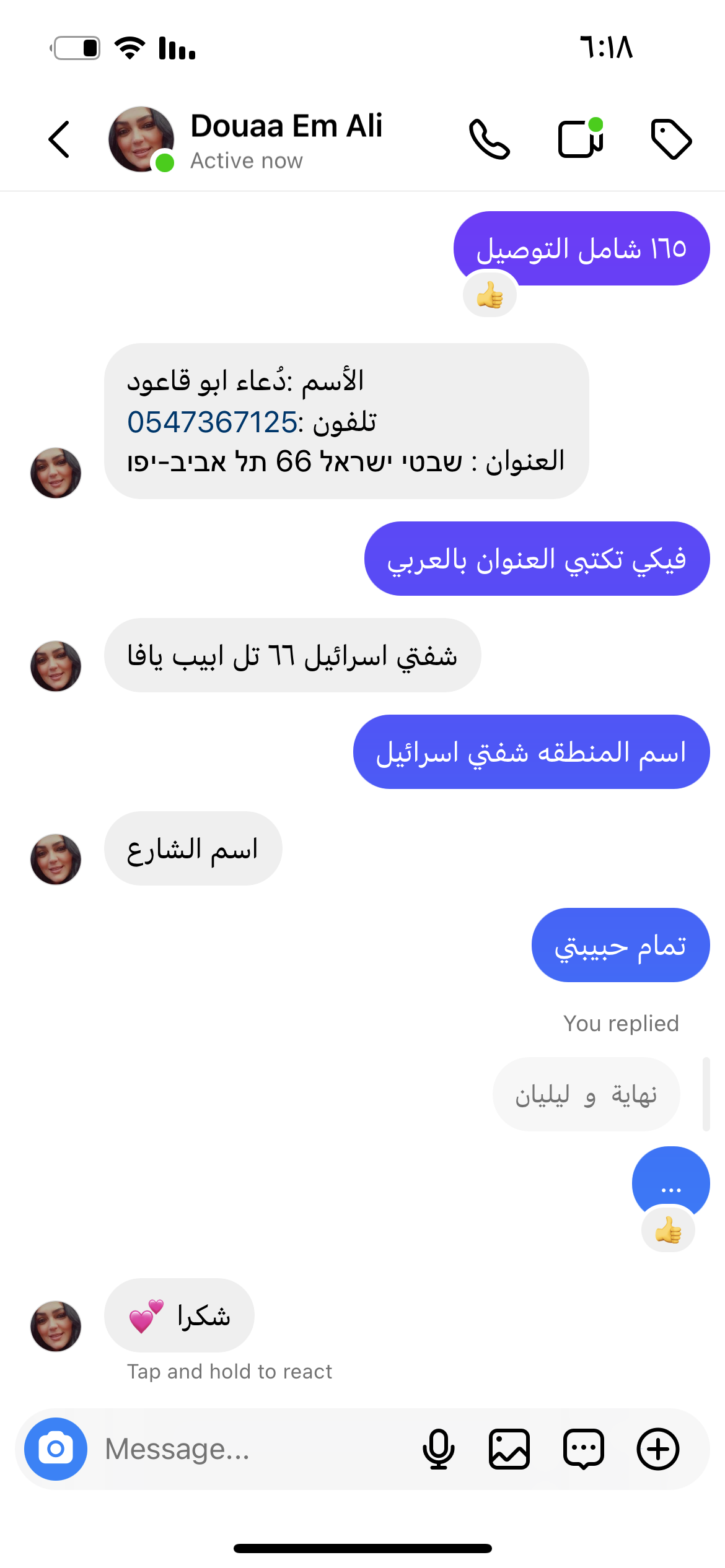Go back to the chats list
The width and height of the screenshot is (725, 1568).
pos(59,139)
